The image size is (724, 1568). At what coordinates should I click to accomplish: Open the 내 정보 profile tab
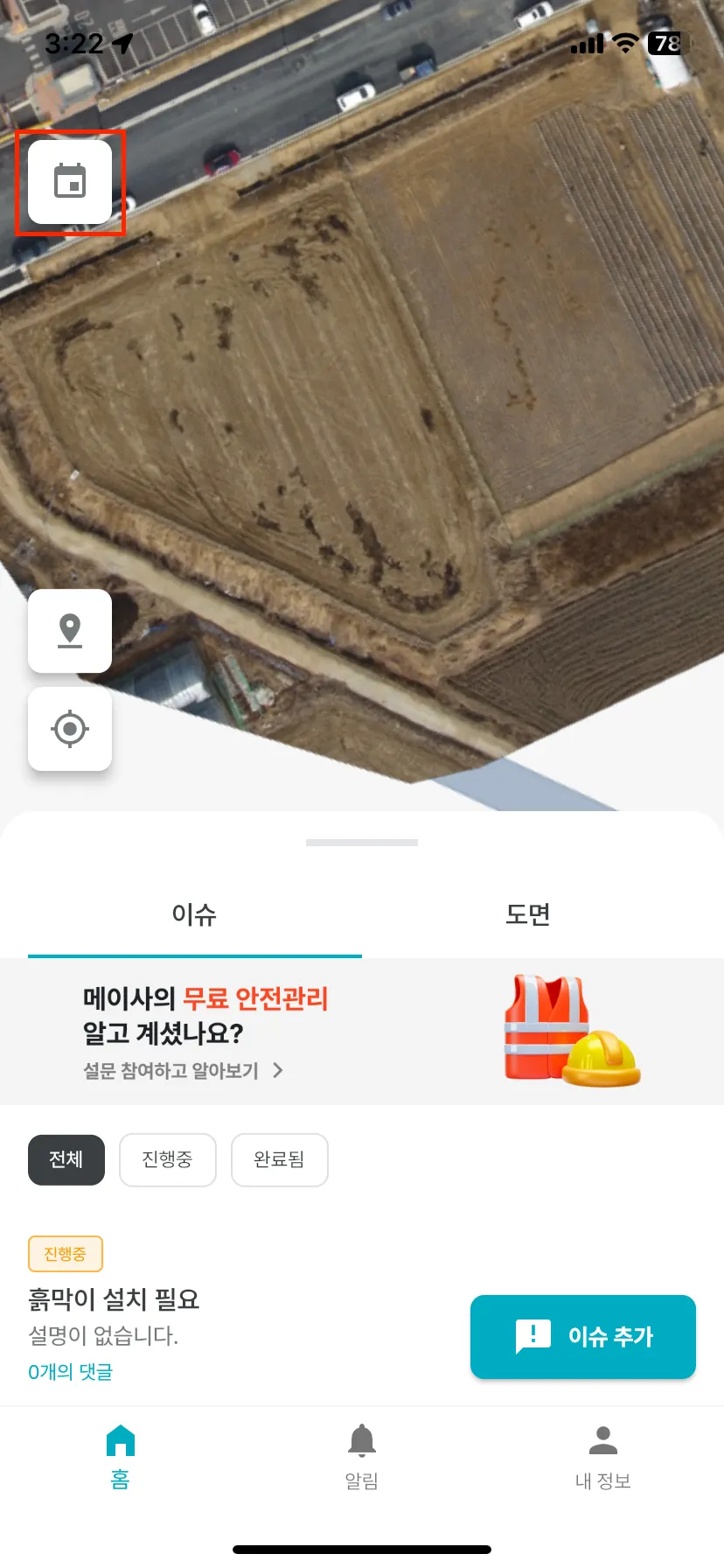pyautogui.click(x=602, y=1456)
